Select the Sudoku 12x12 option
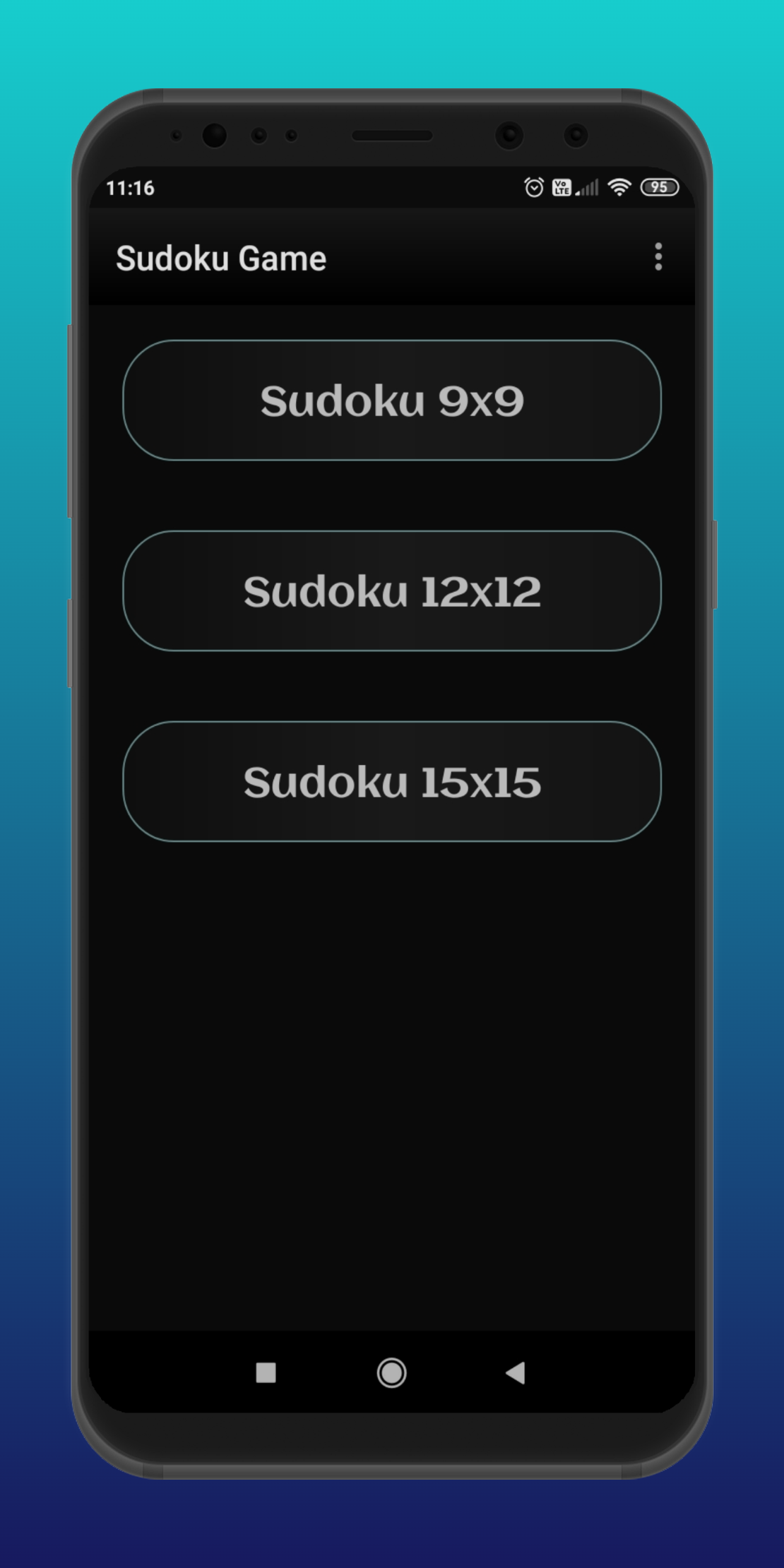Viewport: 784px width, 1568px height. coord(392,591)
